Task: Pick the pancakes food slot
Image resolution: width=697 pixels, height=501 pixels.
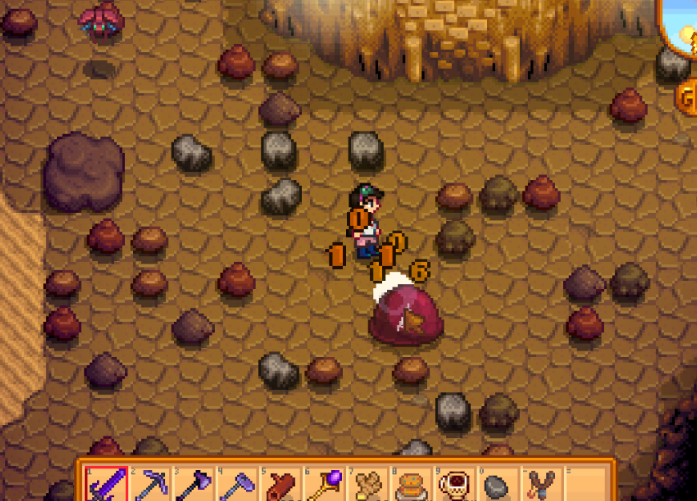Action: click(408, 484)
